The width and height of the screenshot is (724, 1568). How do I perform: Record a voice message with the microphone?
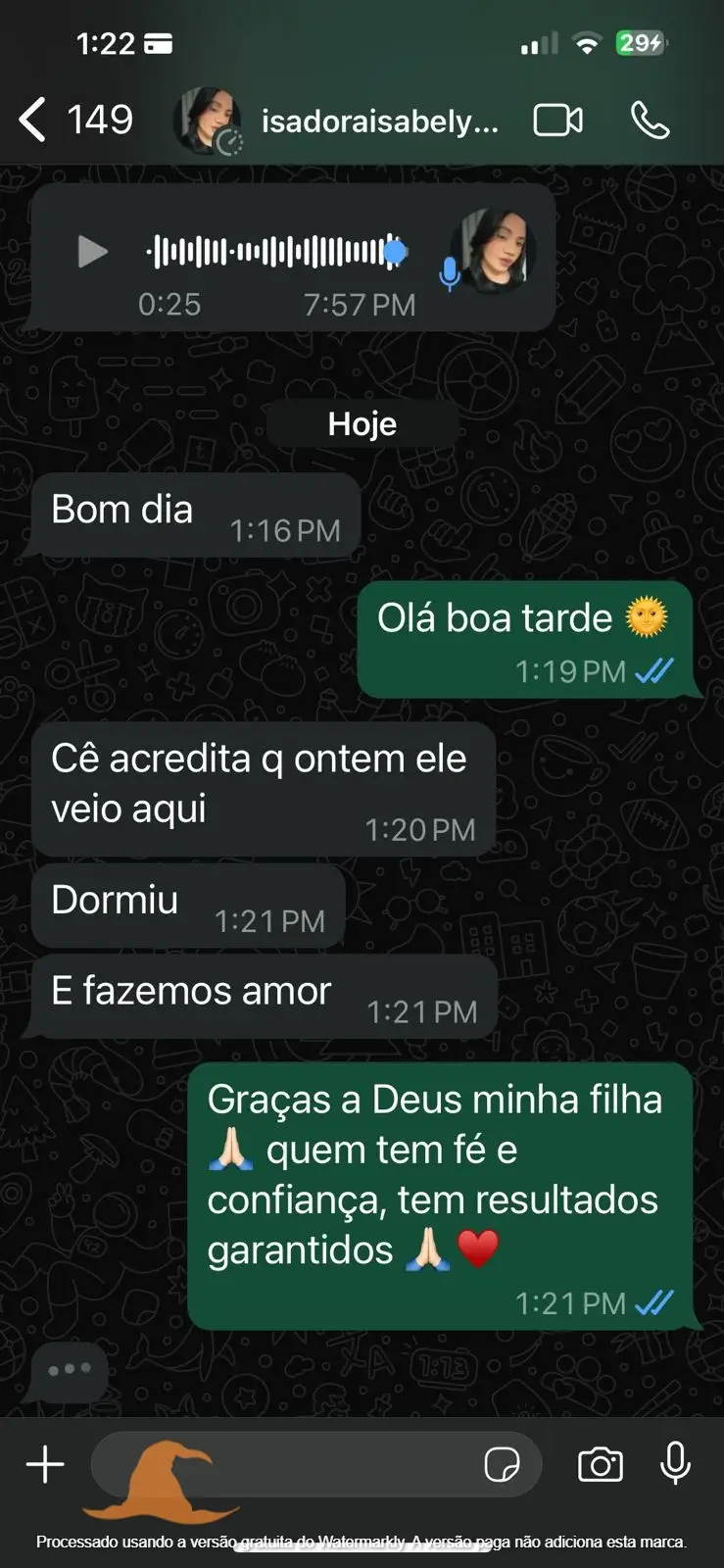point(675,1463)
